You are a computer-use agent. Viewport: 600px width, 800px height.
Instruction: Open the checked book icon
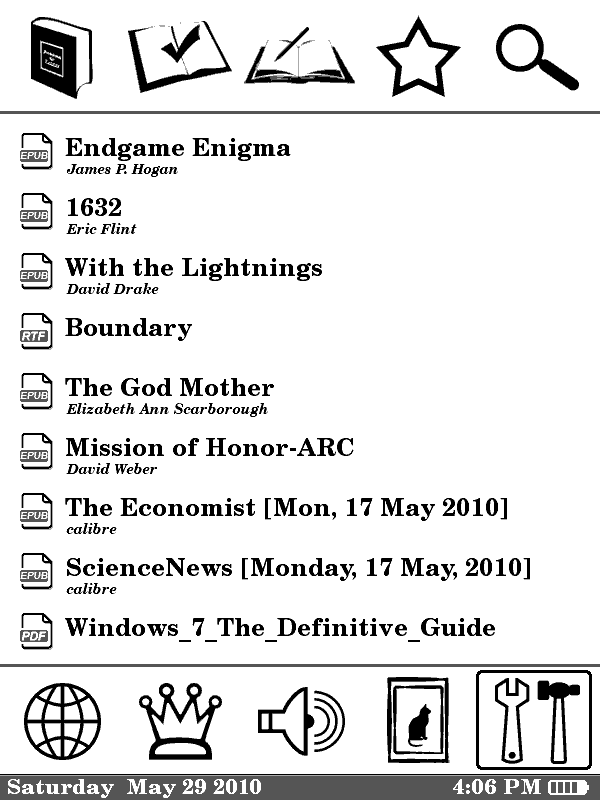coord(179,55)
